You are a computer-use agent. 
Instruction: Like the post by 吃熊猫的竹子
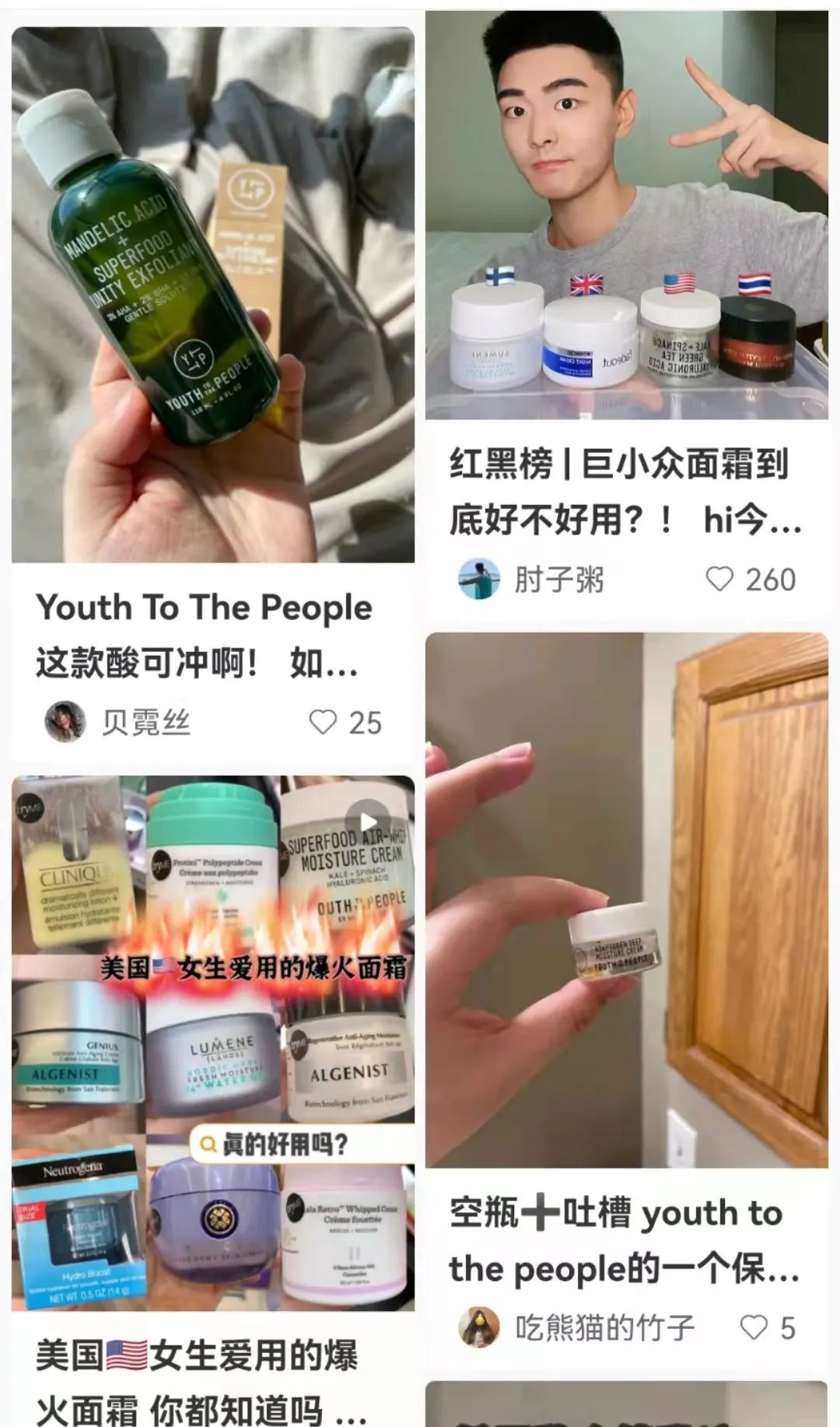pyautogui.click(x=753, y=1327)
